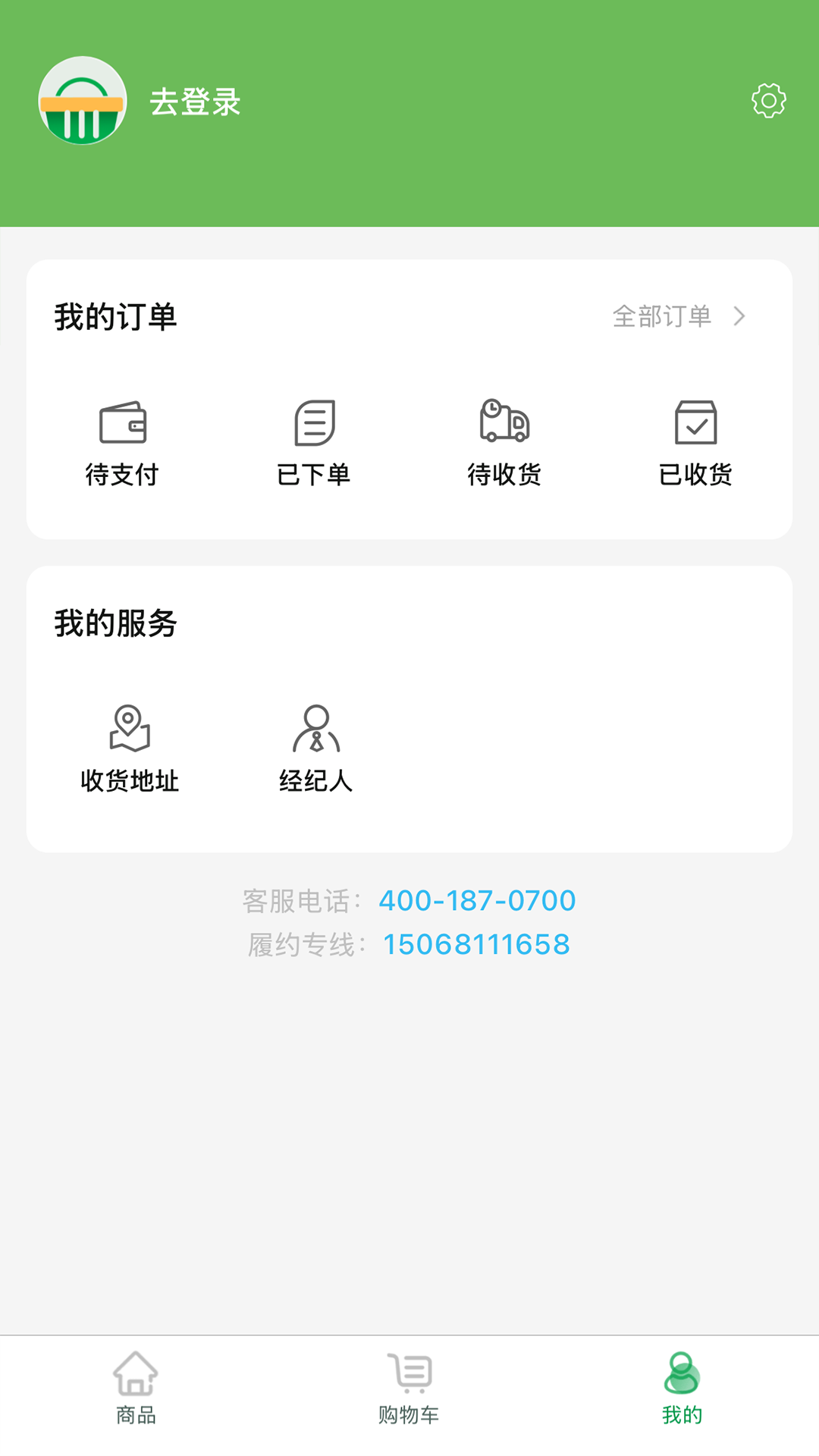
Task: Tap 去登录 to log in
Action: click(x=195, y=103)
